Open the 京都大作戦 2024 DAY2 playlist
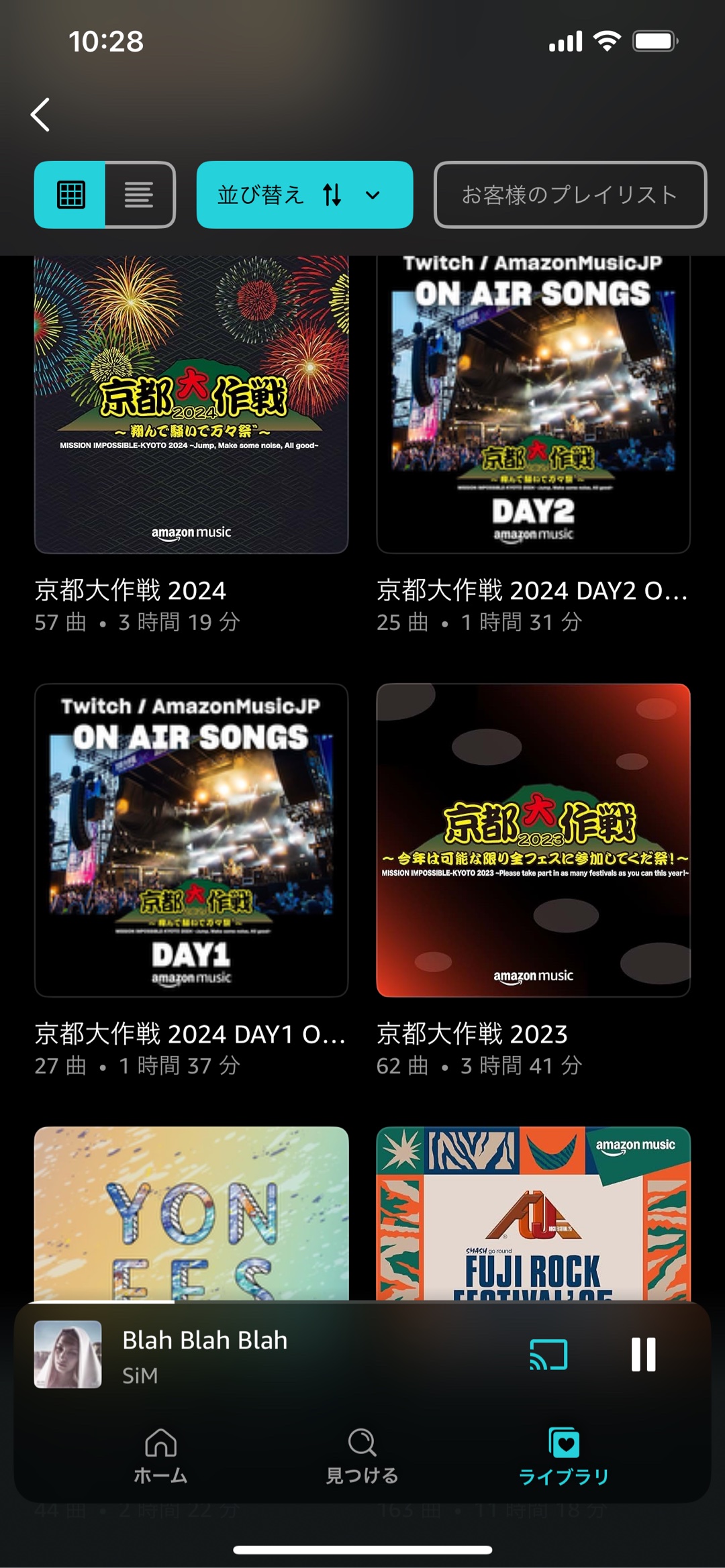Viewport: 725px width, 1568px height. 533,403
